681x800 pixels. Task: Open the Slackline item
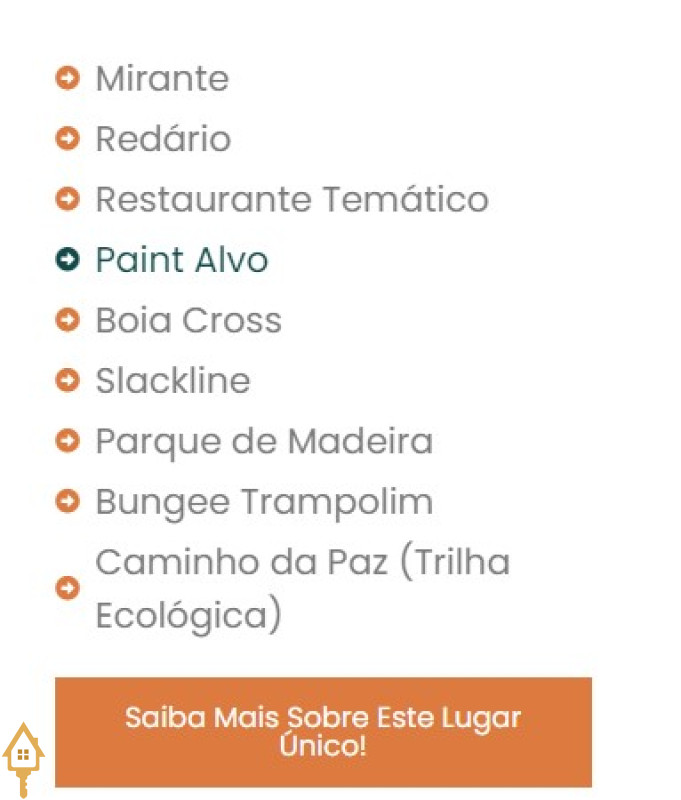tap(172, 381)
